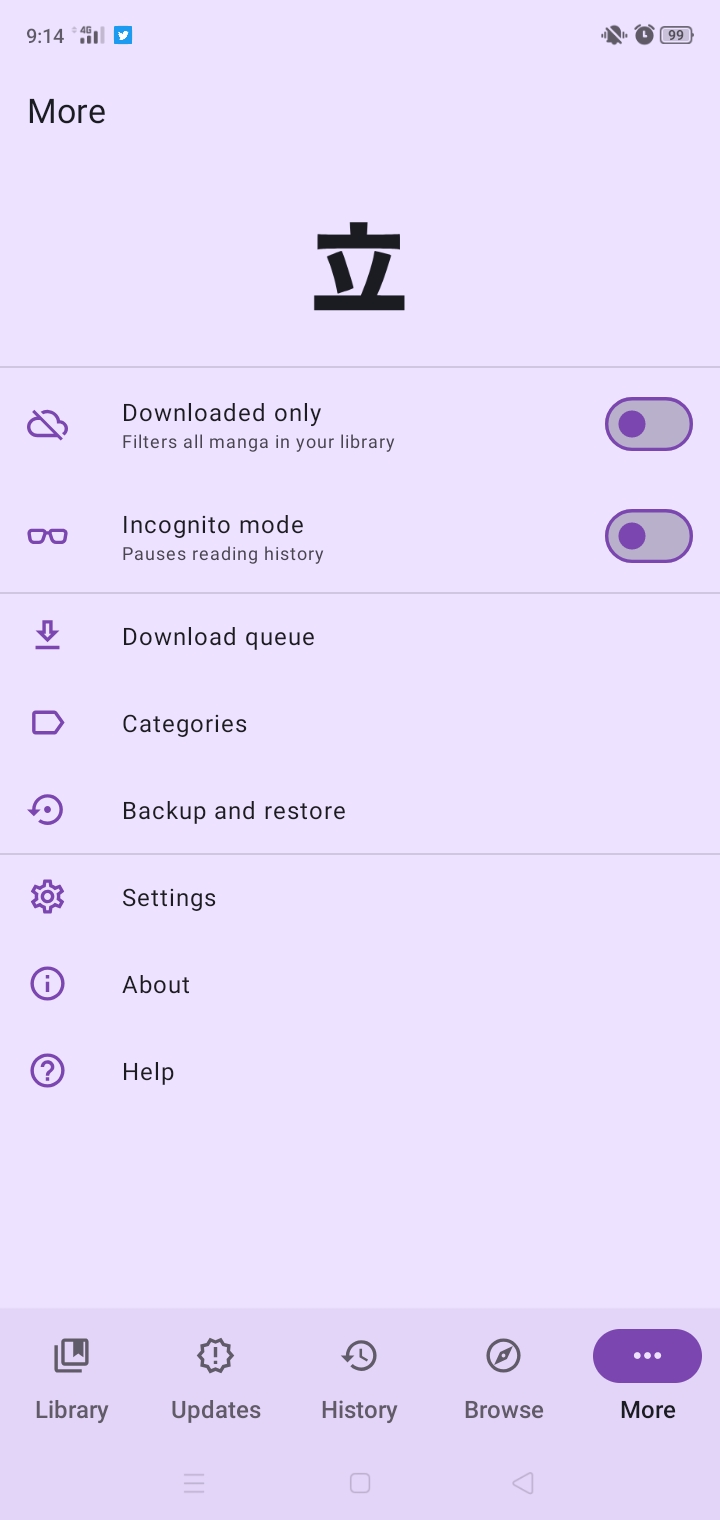720x1520 pixels.
Task: Click the About info icon
Action: (47, 984)
